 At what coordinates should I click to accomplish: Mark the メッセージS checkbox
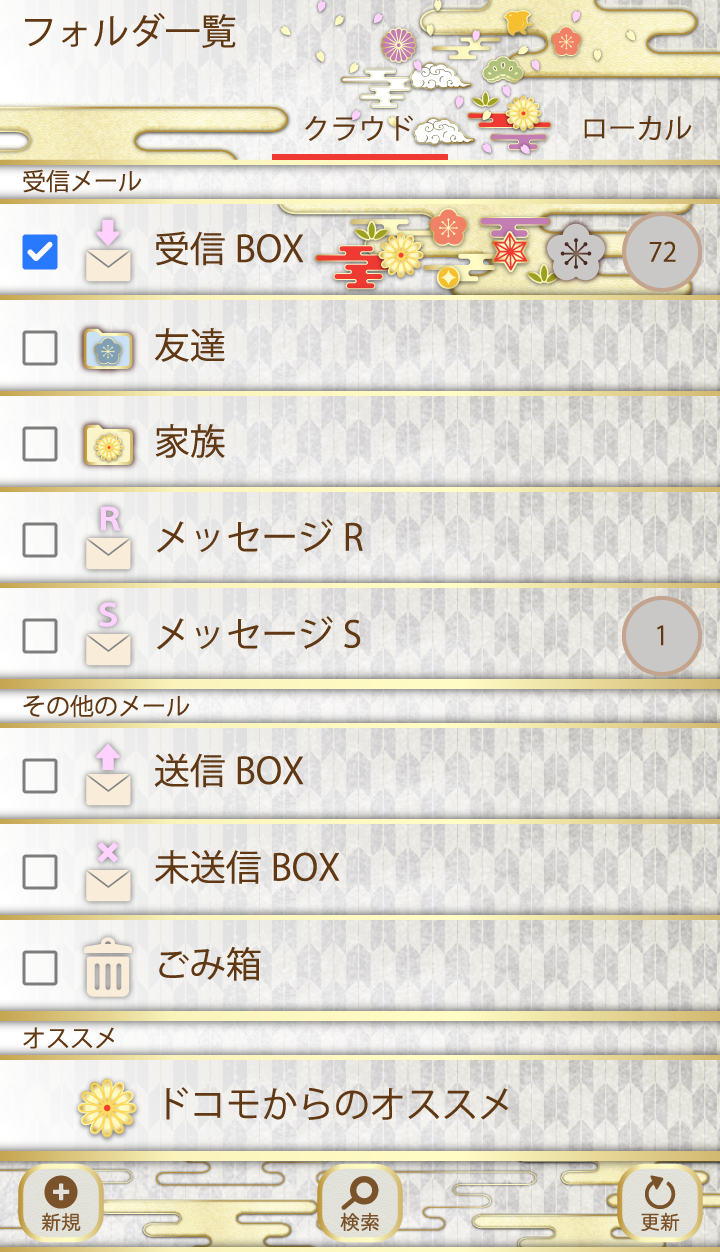40,635
